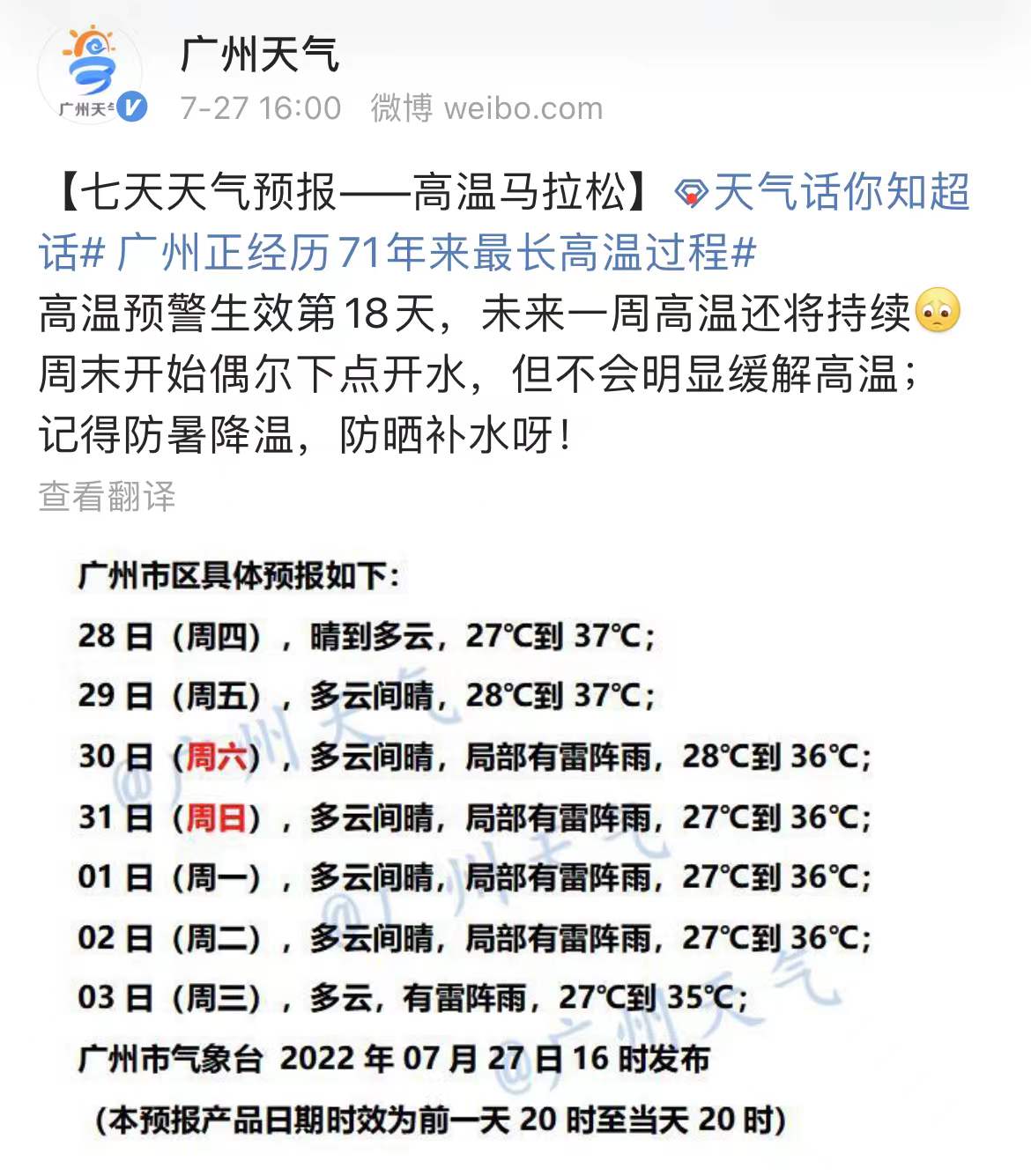Image resolution: width=1031 pixels, height=1176 pixels.
Task: Open the 广州天气 account name
Action: 260,55
